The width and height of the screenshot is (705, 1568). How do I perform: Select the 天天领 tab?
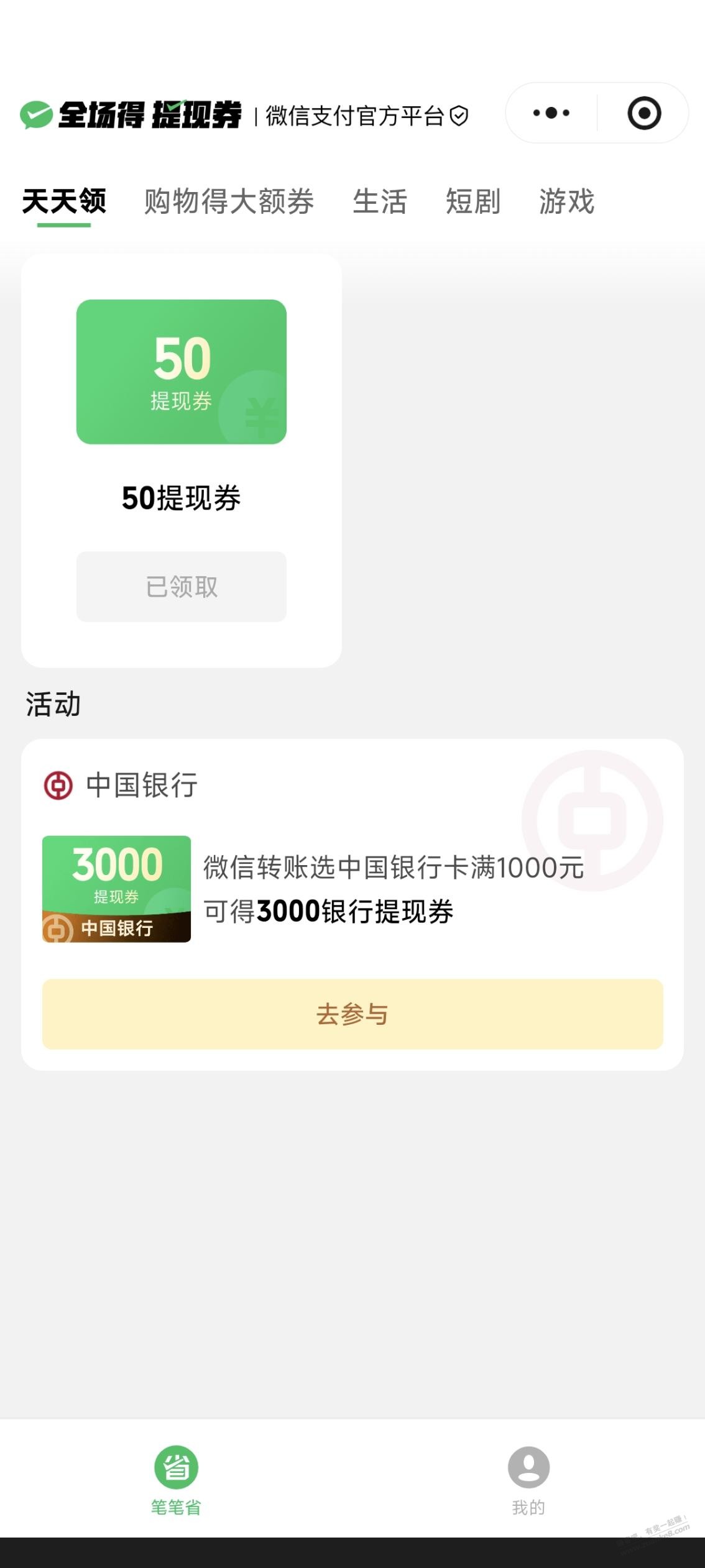coord(64,203)
